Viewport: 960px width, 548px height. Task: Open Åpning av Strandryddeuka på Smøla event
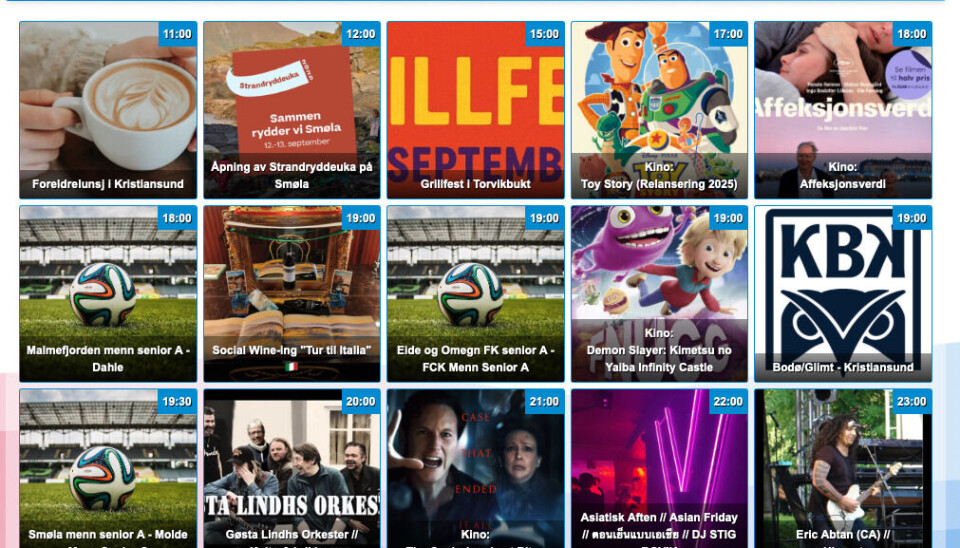pos(291,110)
